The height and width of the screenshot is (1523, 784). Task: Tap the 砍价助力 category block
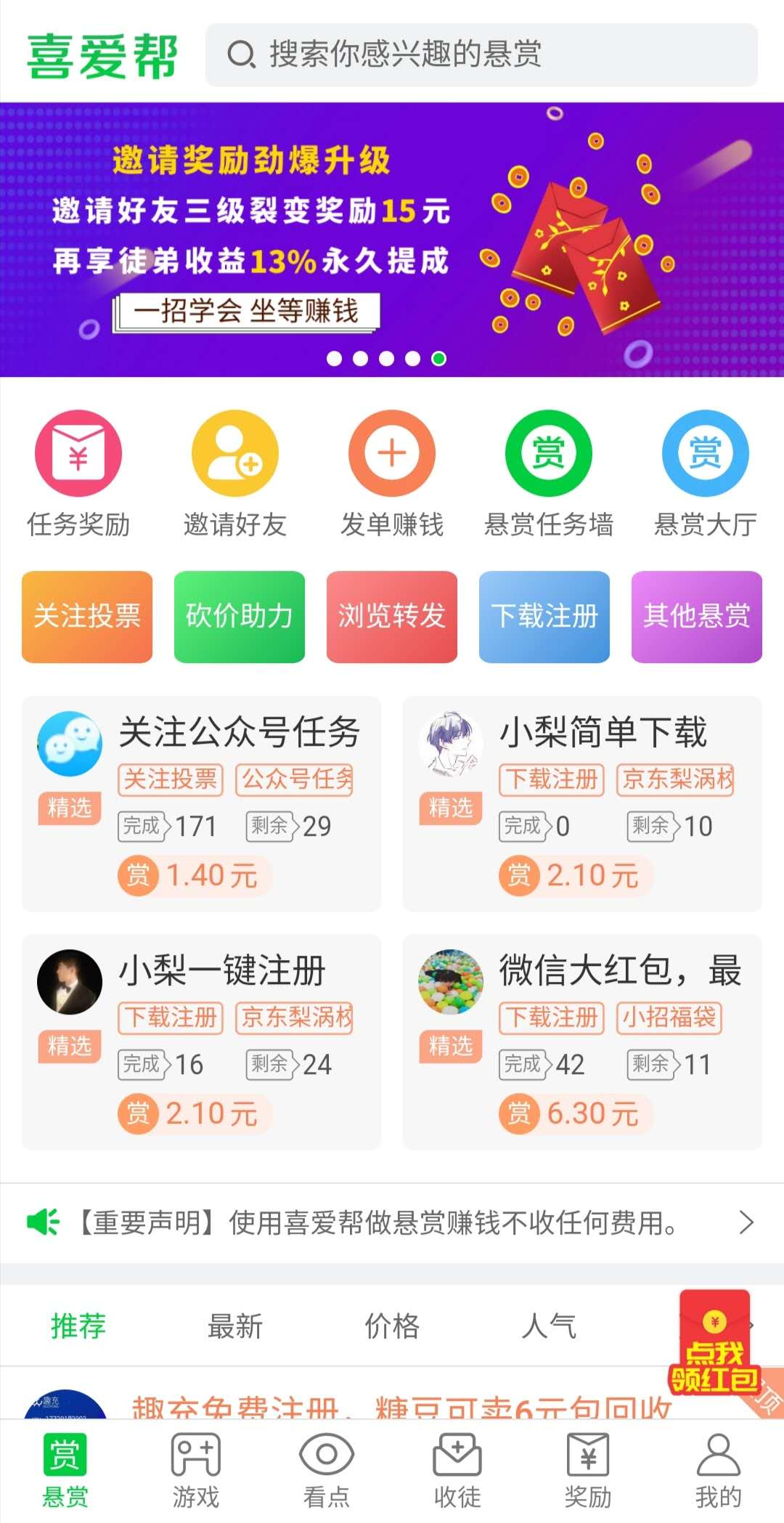point(239,617)
